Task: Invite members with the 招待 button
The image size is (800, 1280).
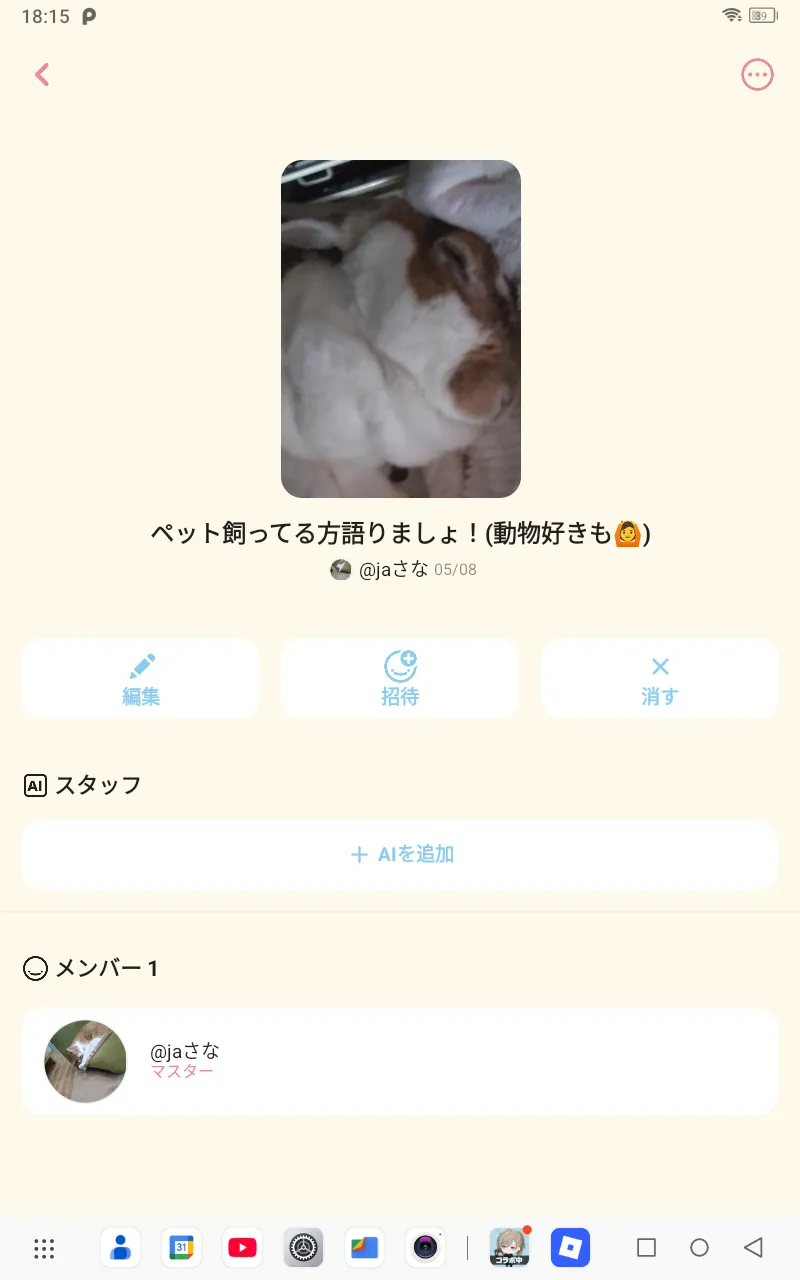Action: click(400, 679)
